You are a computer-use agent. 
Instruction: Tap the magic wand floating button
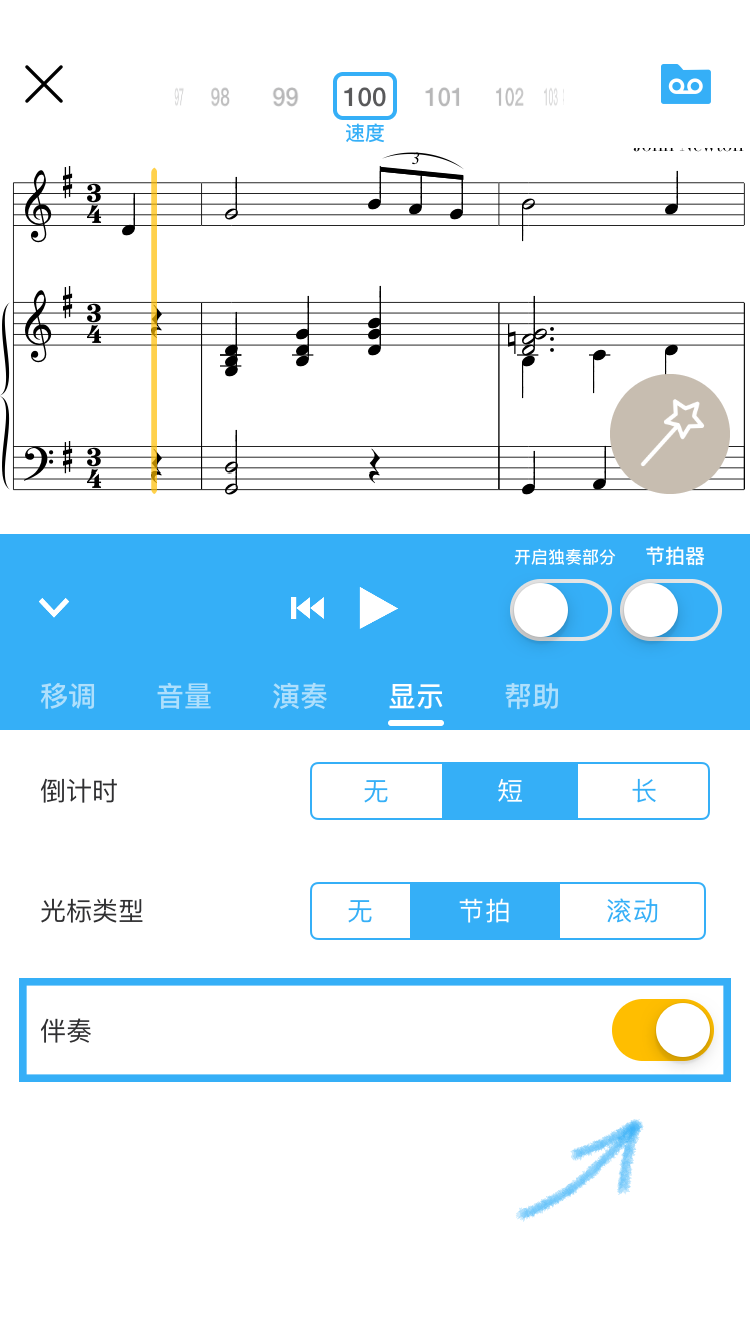(669, 434)
